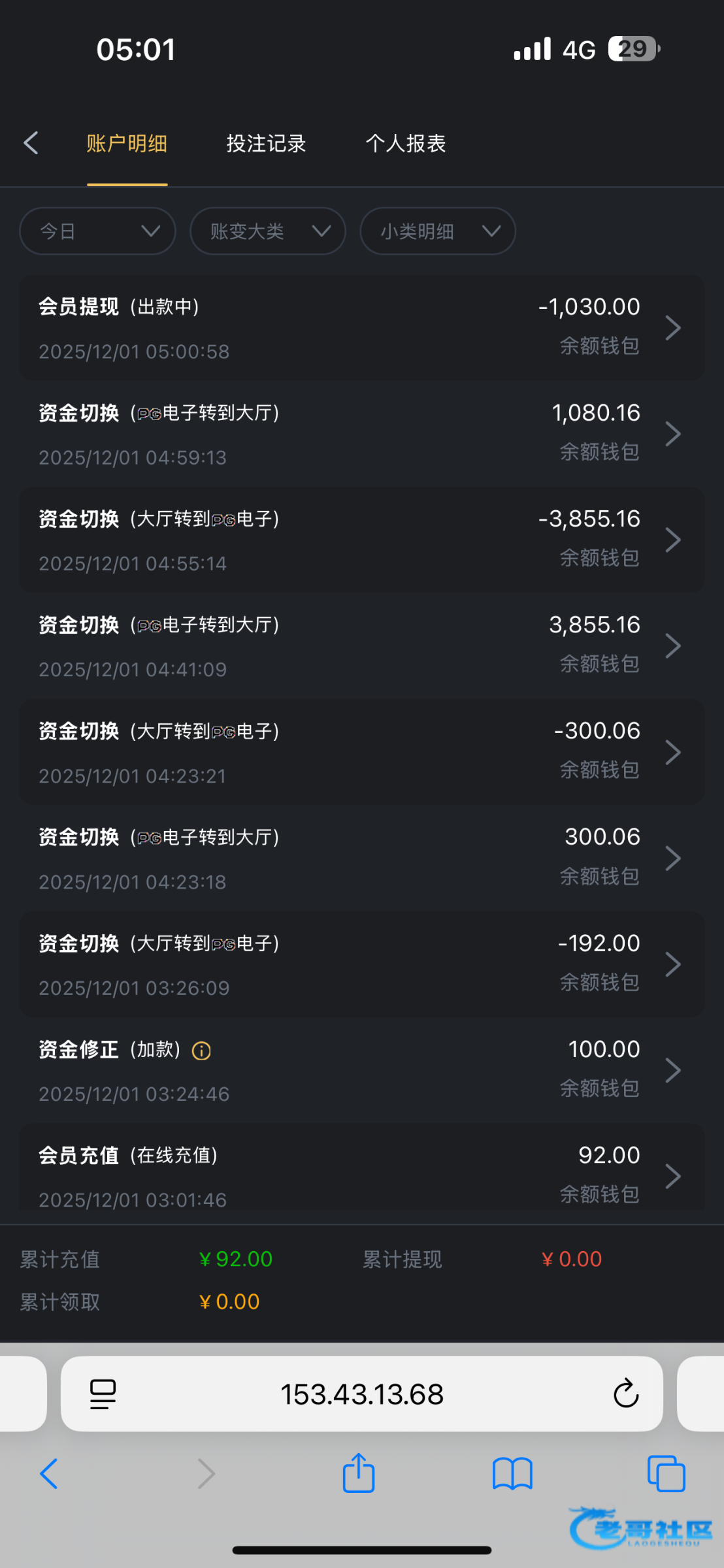Image resolution: width=724 pixels, height=1568 pixels.
Task: Open Safari tabs overview
Action: 666,1474
